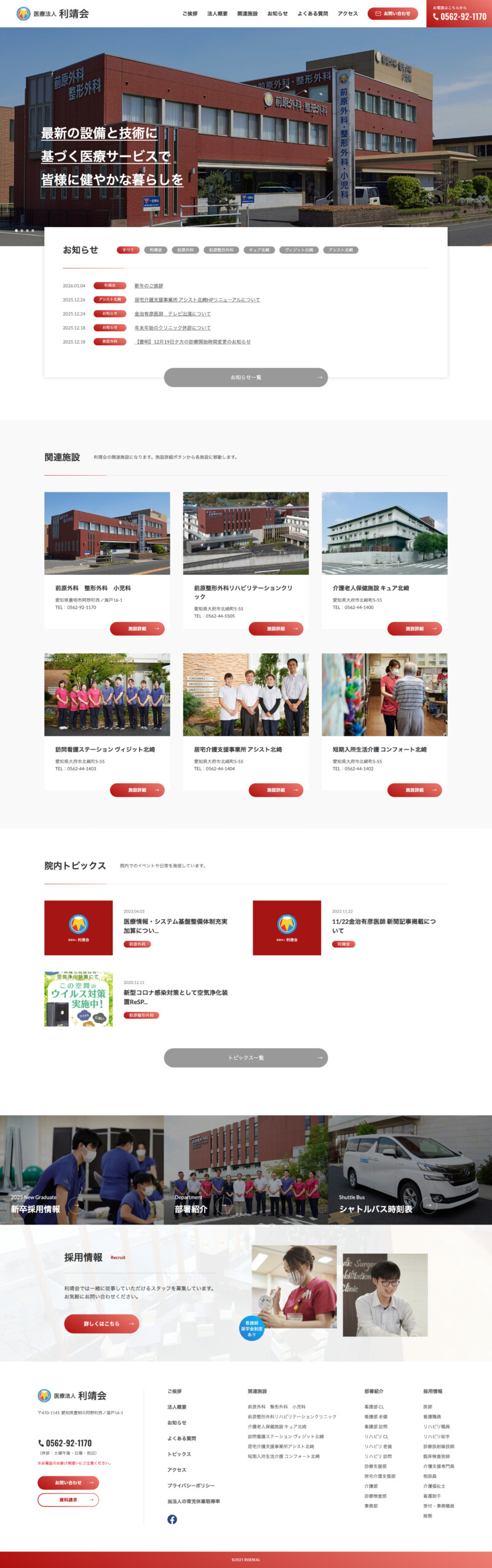Read 年末年始のクリニック休診について notice
Image resolution: width=492 pixels, height=1568 pixels.
pyautogui.click(x=172, y=328)
